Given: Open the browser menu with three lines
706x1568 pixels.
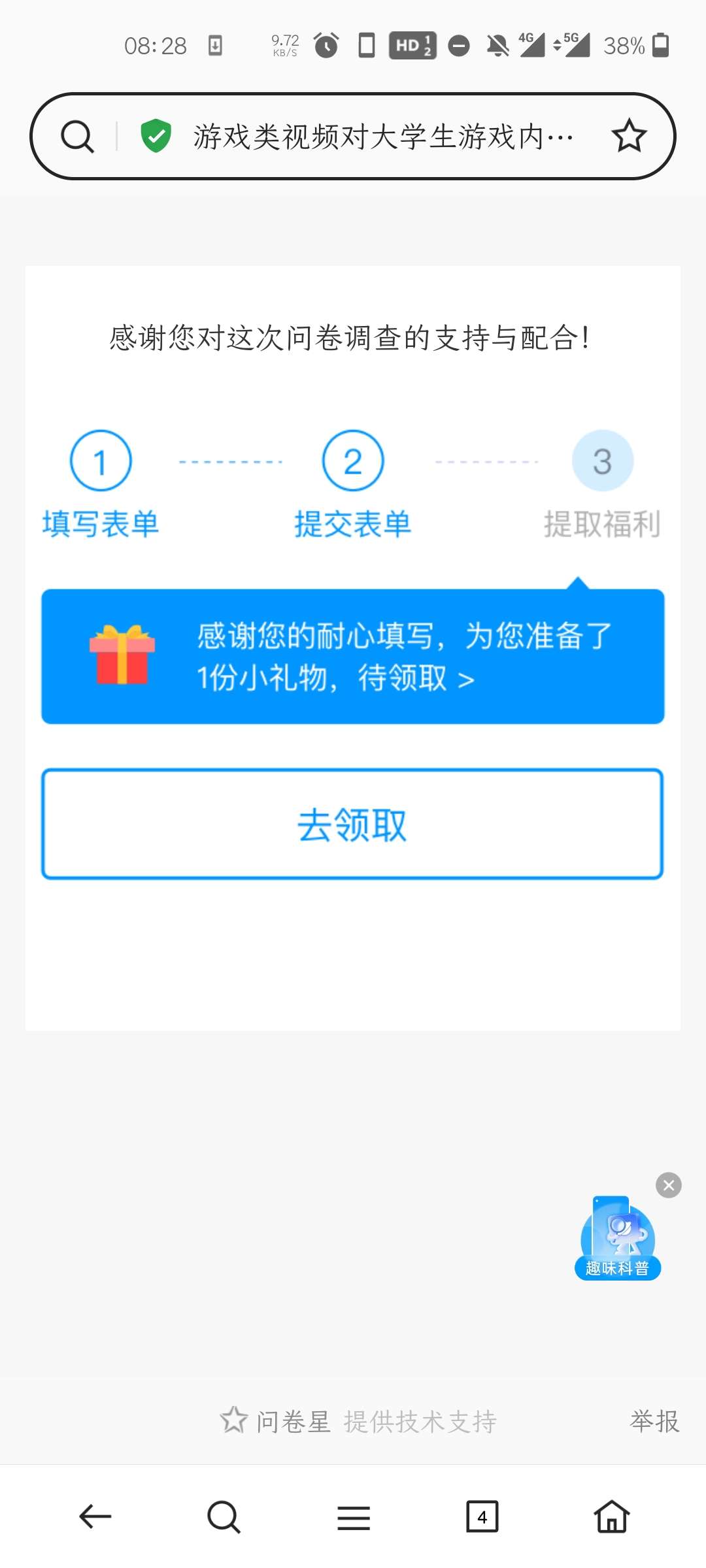Looking at the screenshot, I should 354,1517.
